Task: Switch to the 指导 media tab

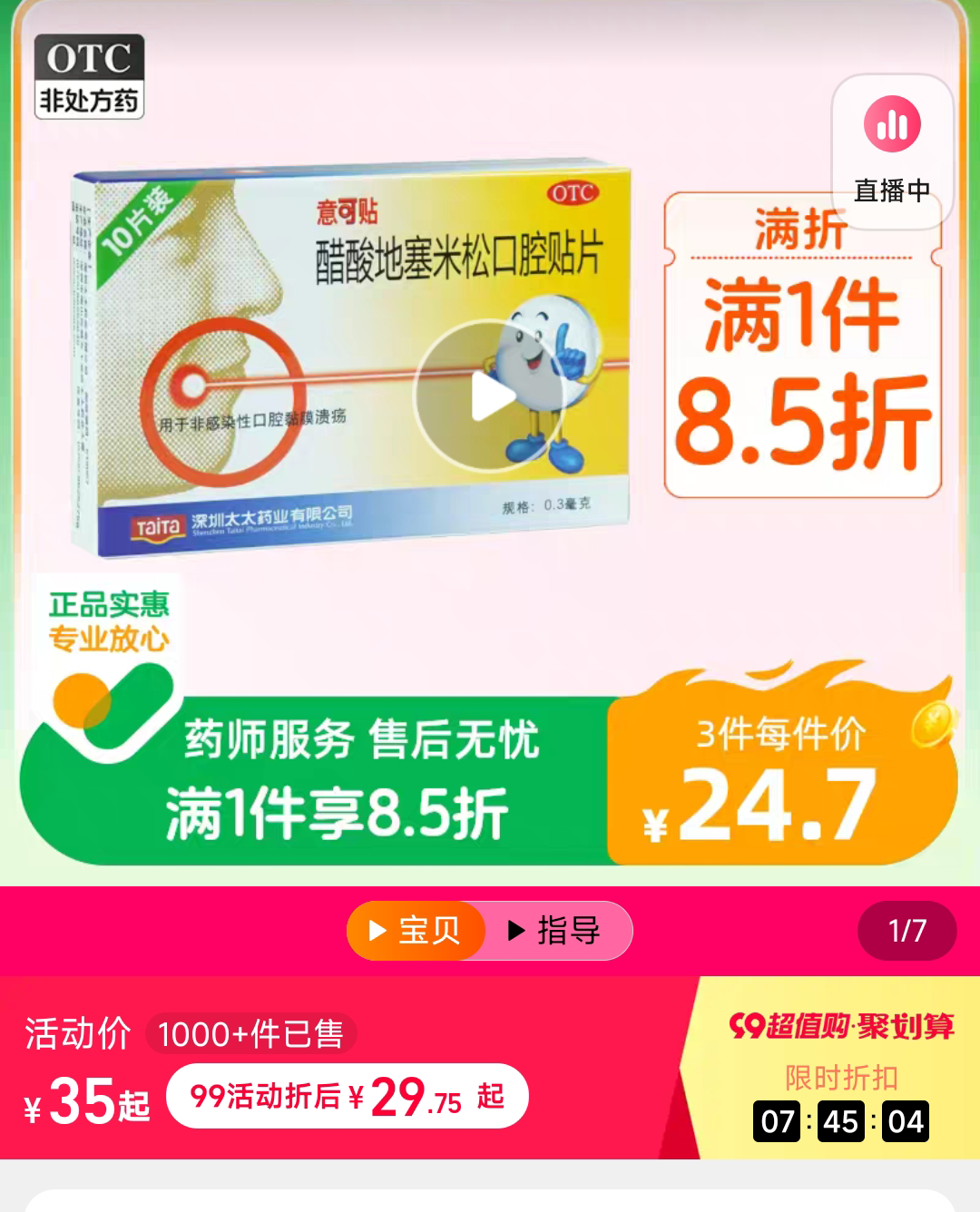Action: pos(556,931)
